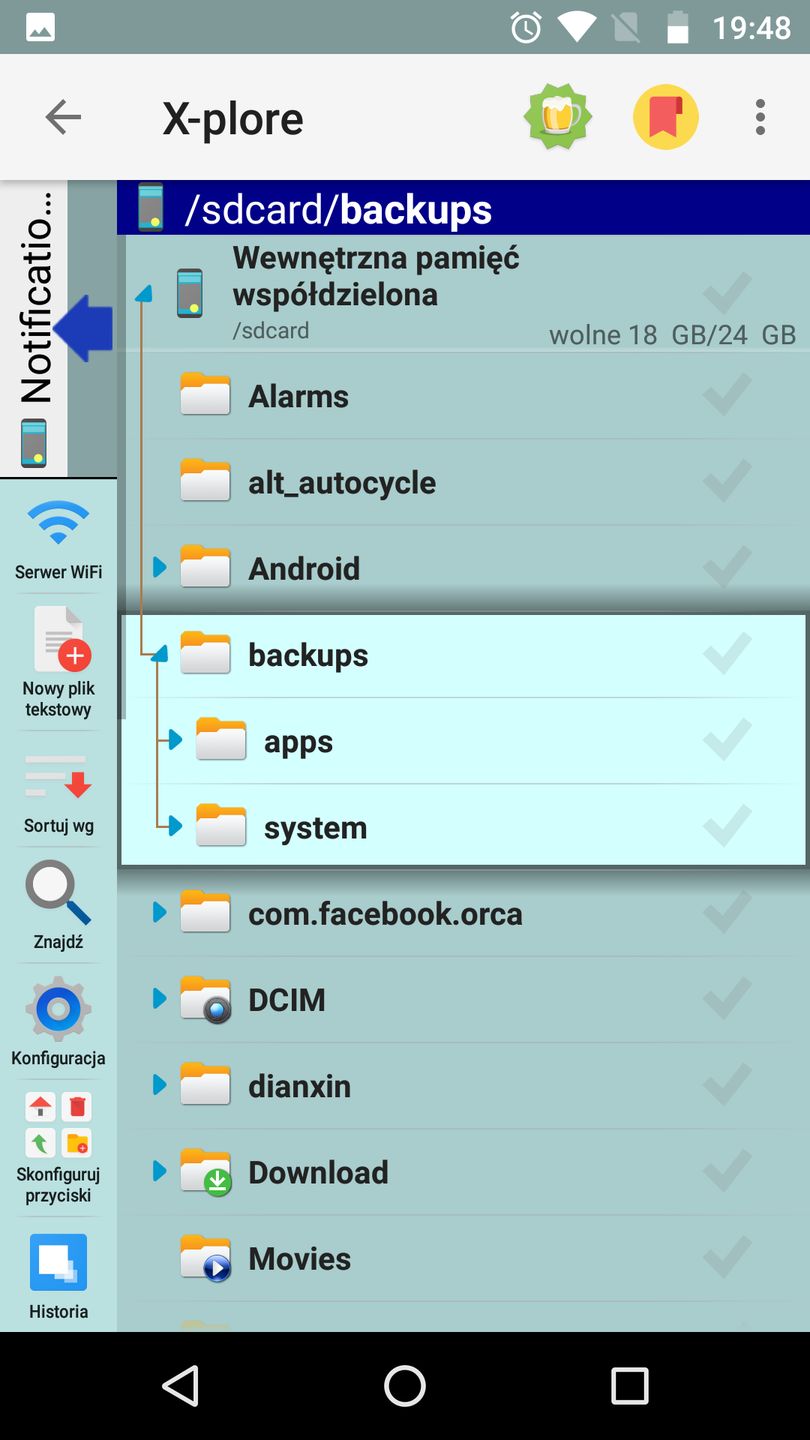Open the overflow menu
Image resolution: width=810 pixels, height=1440 pixels.
coord(760,117)
